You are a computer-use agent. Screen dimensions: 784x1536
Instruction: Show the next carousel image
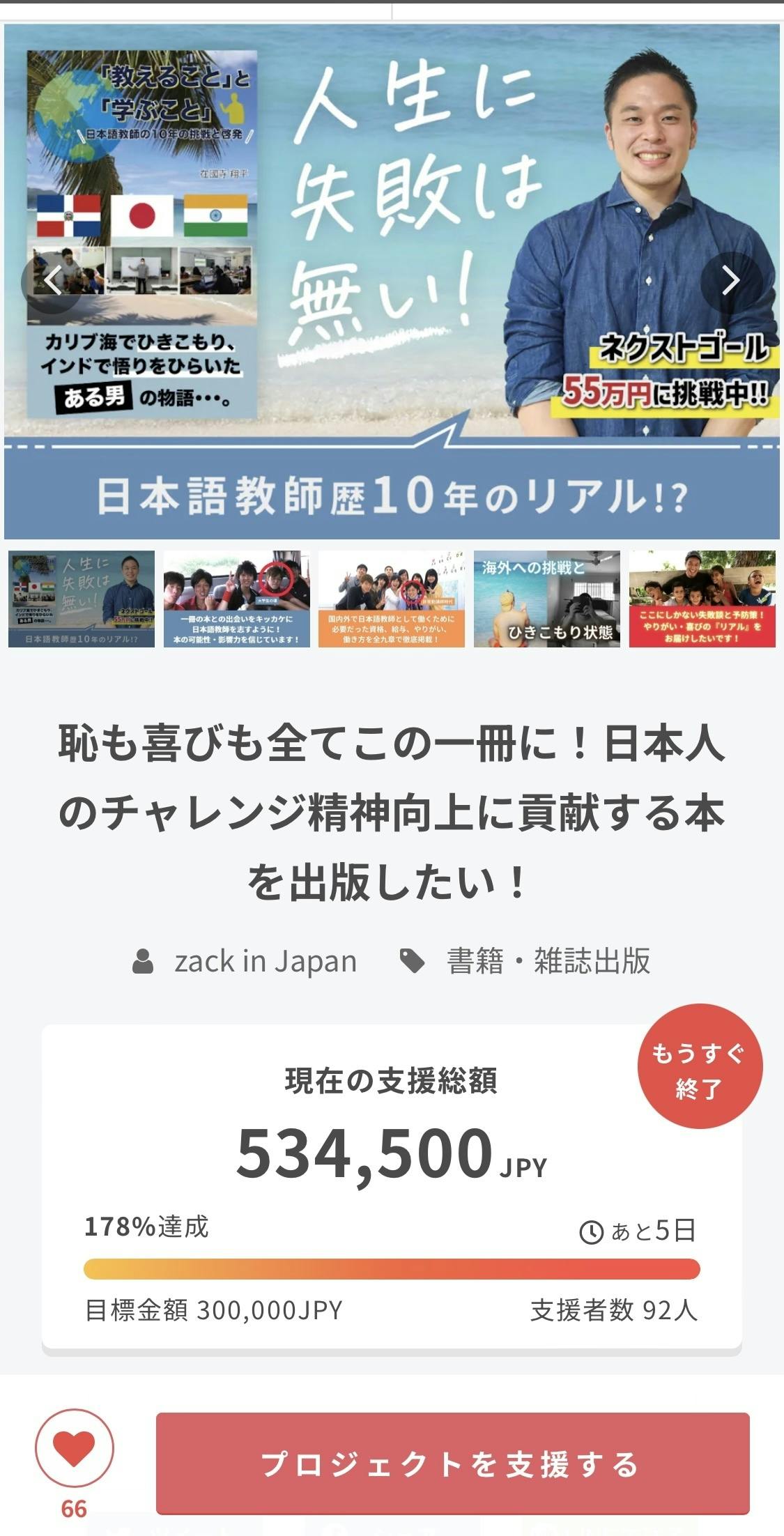pos(730,281)
